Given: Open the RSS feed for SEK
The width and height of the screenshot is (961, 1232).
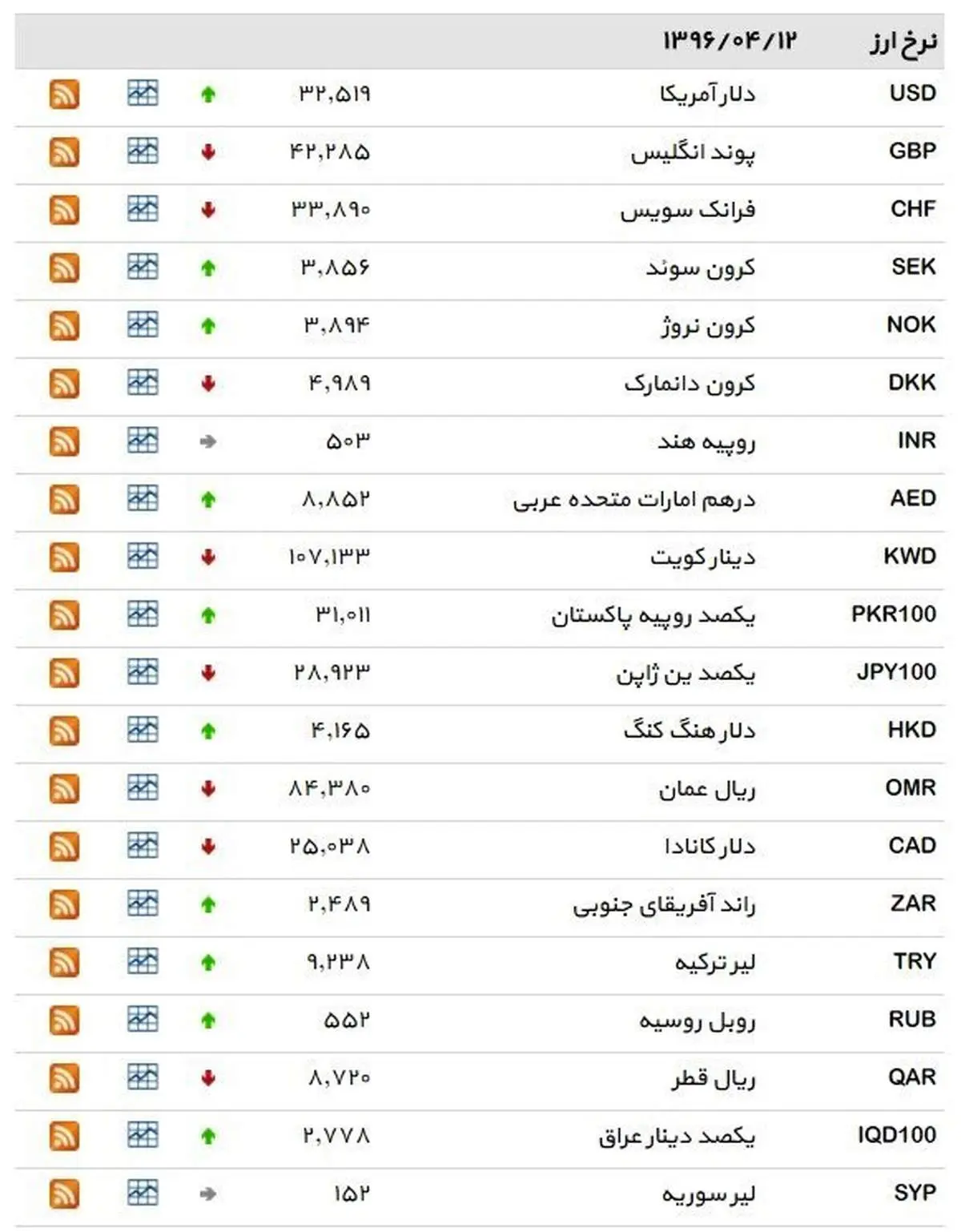Looking at the screenshot, I should pyautogui.click(x=64, y=268).
